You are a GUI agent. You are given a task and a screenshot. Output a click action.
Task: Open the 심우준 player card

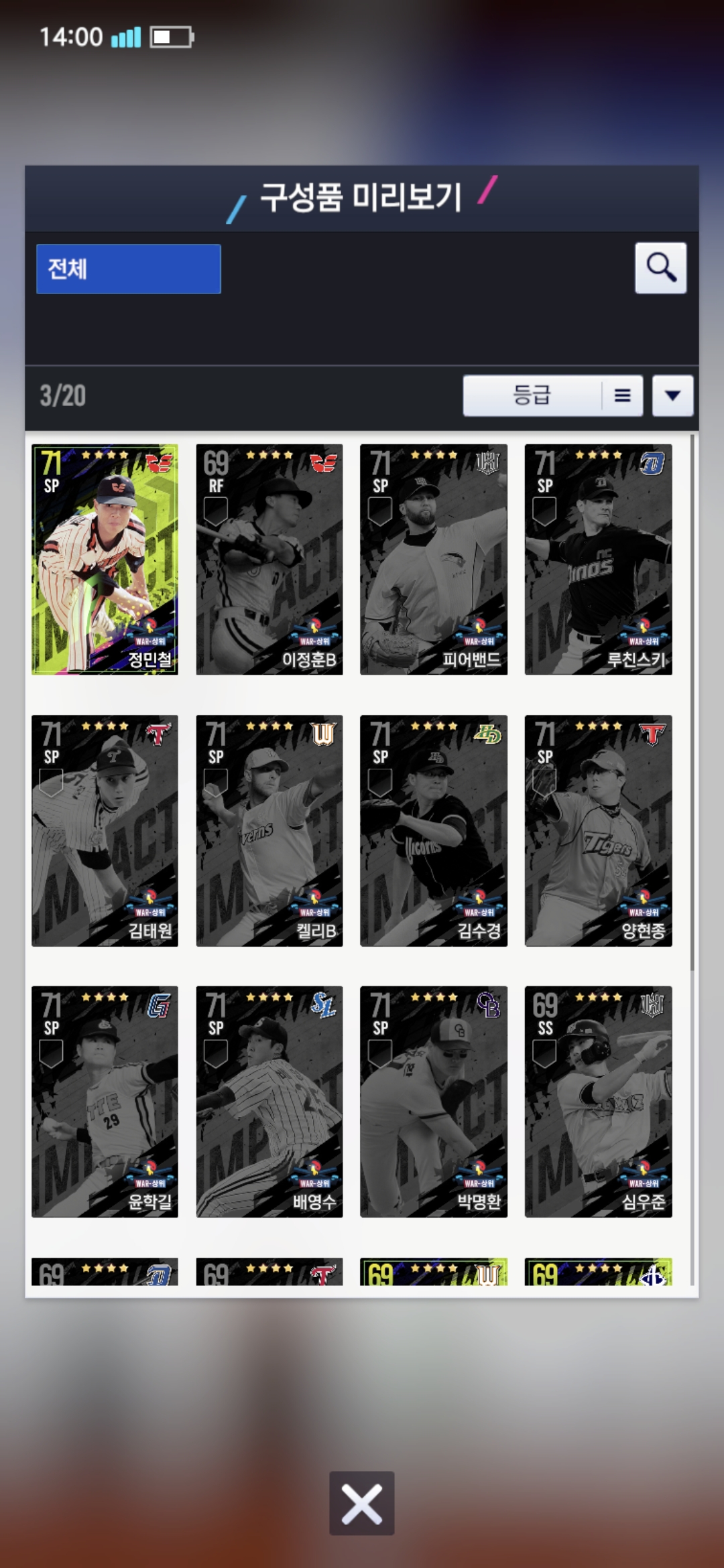click(598, 1102)
